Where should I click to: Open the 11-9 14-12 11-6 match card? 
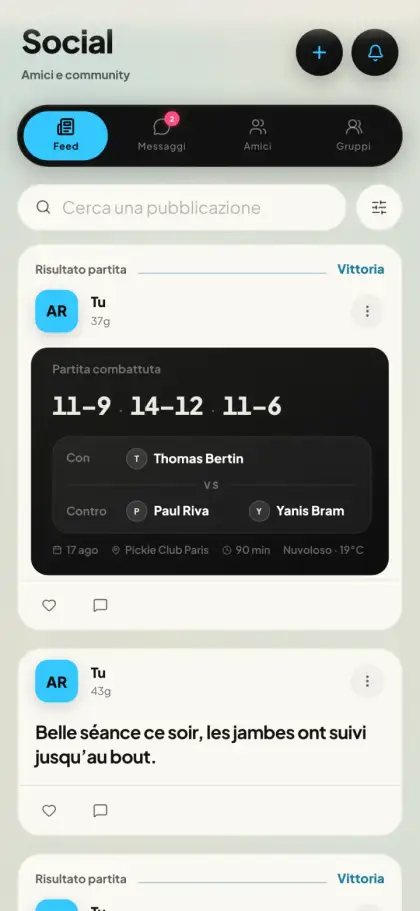pos(210,461)
